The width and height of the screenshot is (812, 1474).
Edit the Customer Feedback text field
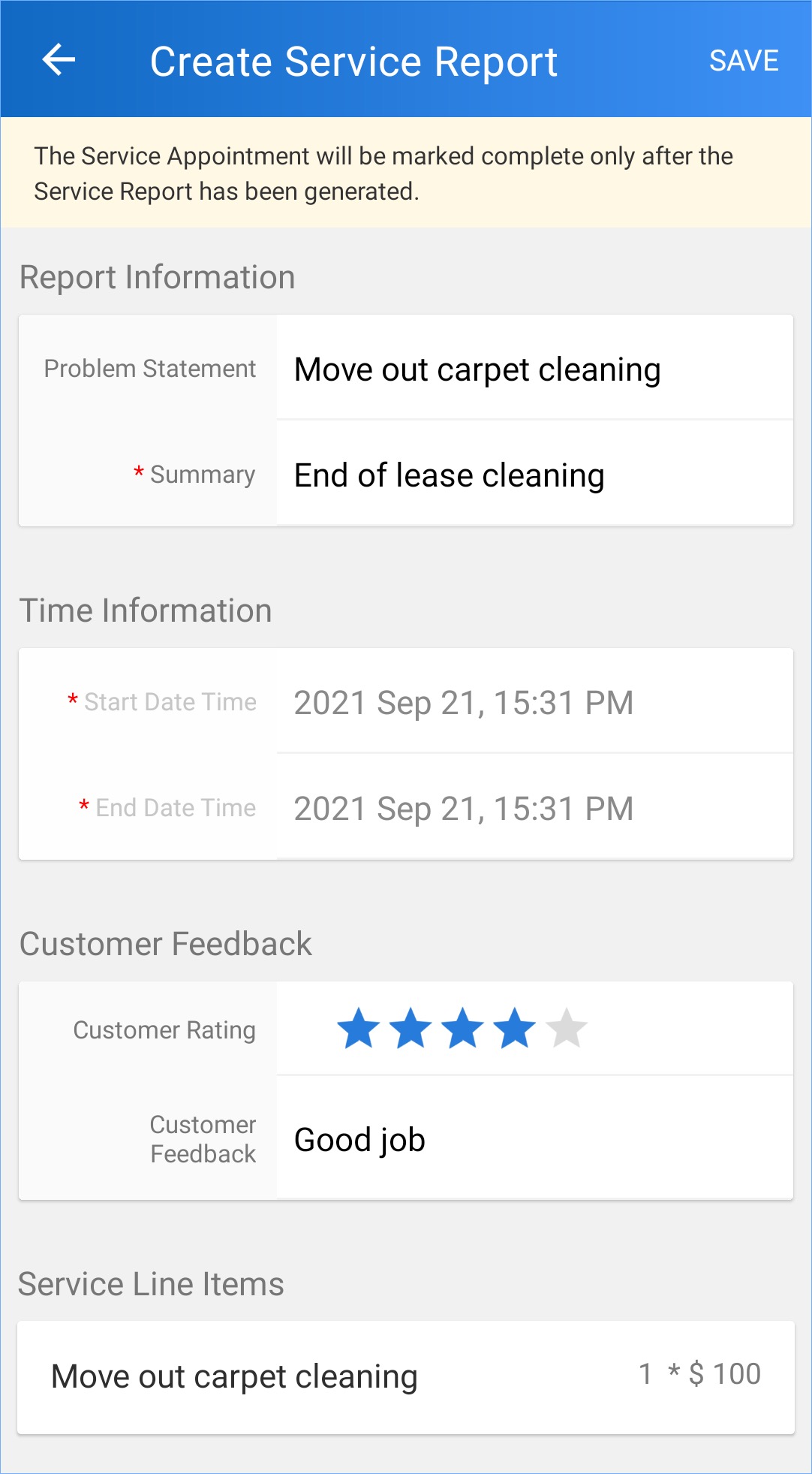tap(533, 1140)
